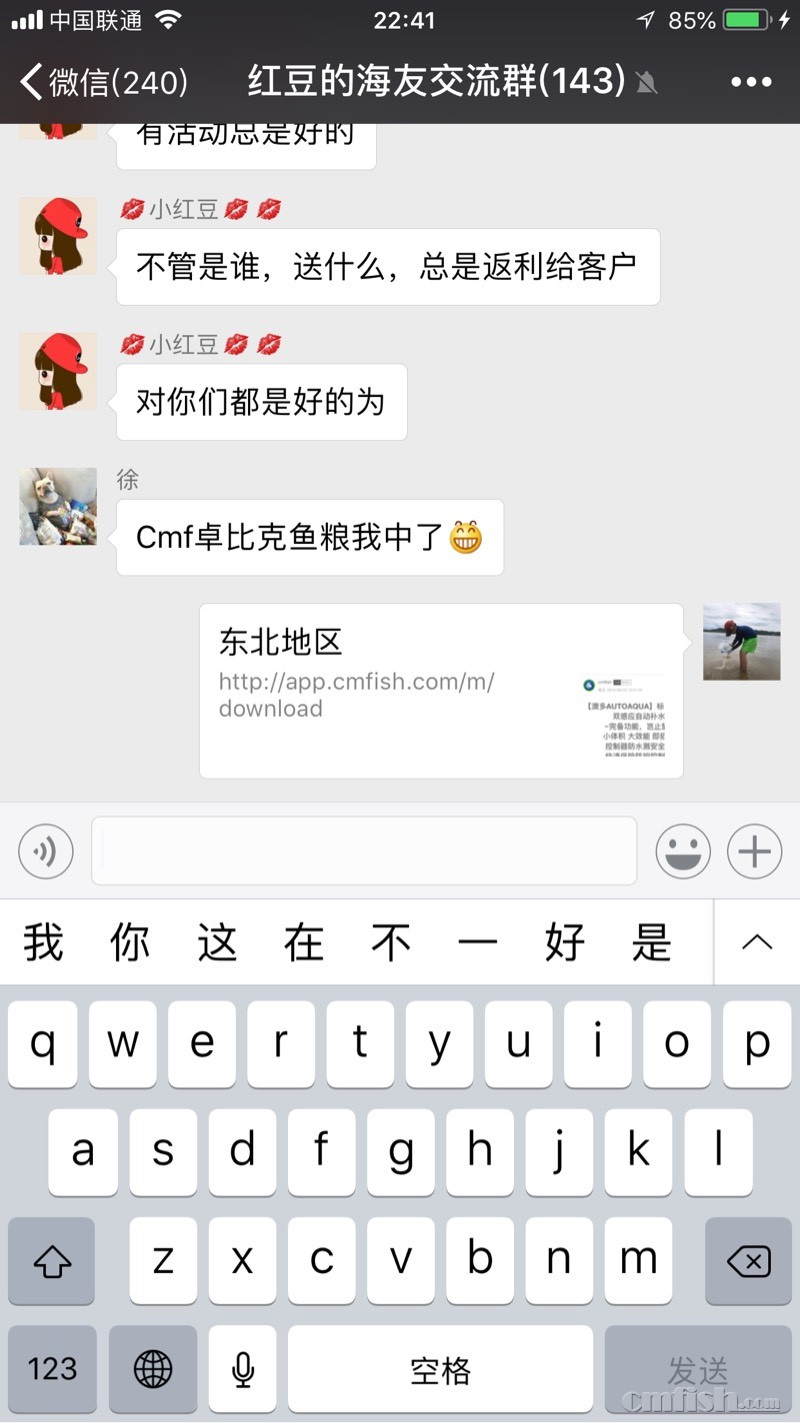
Task: Switch to the 123 numeric keyboard
Action: click(x=52, y=1368)
